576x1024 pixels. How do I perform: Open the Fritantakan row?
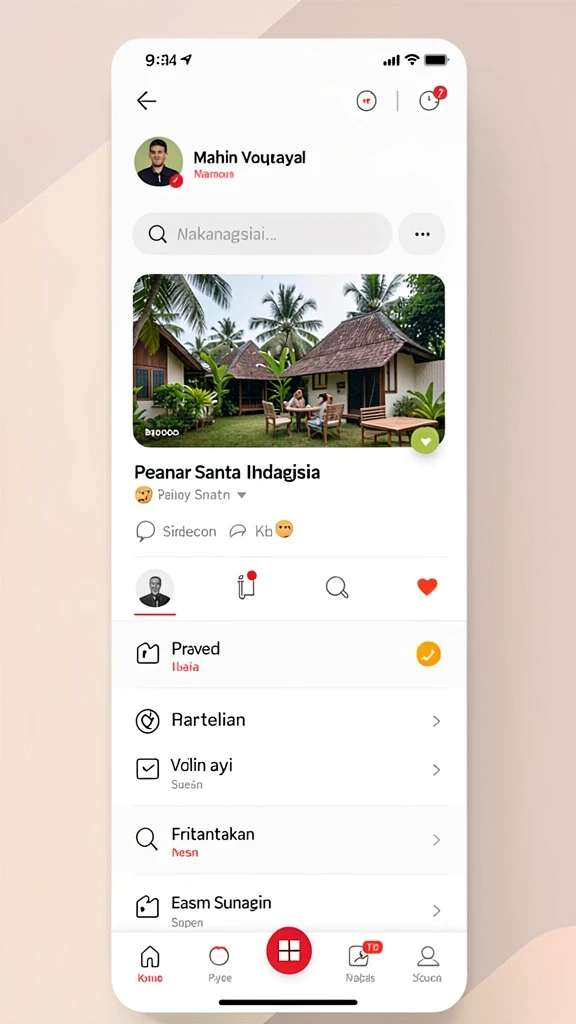click(x=289, y=840)
